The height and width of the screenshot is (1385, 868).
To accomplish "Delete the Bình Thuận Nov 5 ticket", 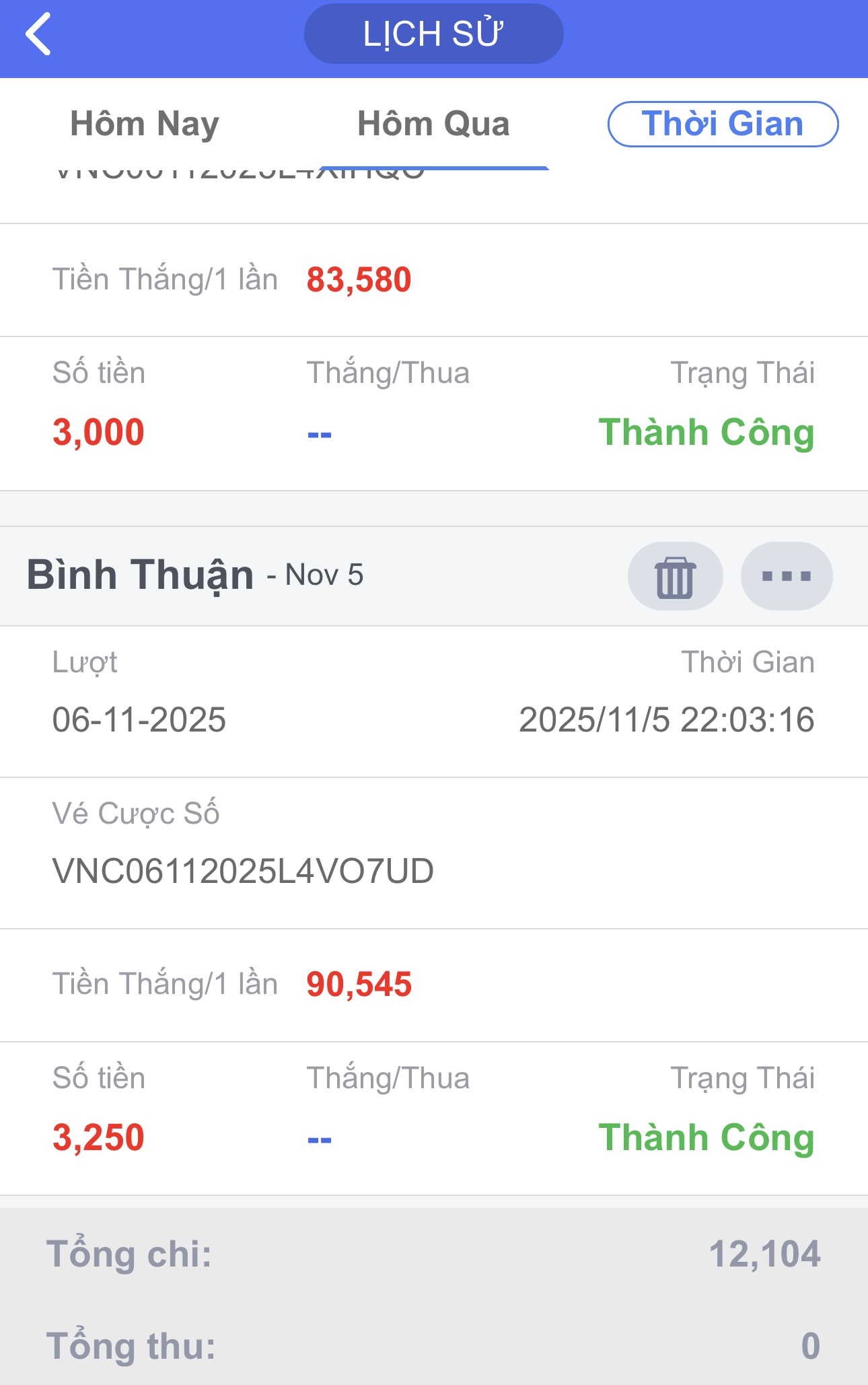I will tap(675, 577).
